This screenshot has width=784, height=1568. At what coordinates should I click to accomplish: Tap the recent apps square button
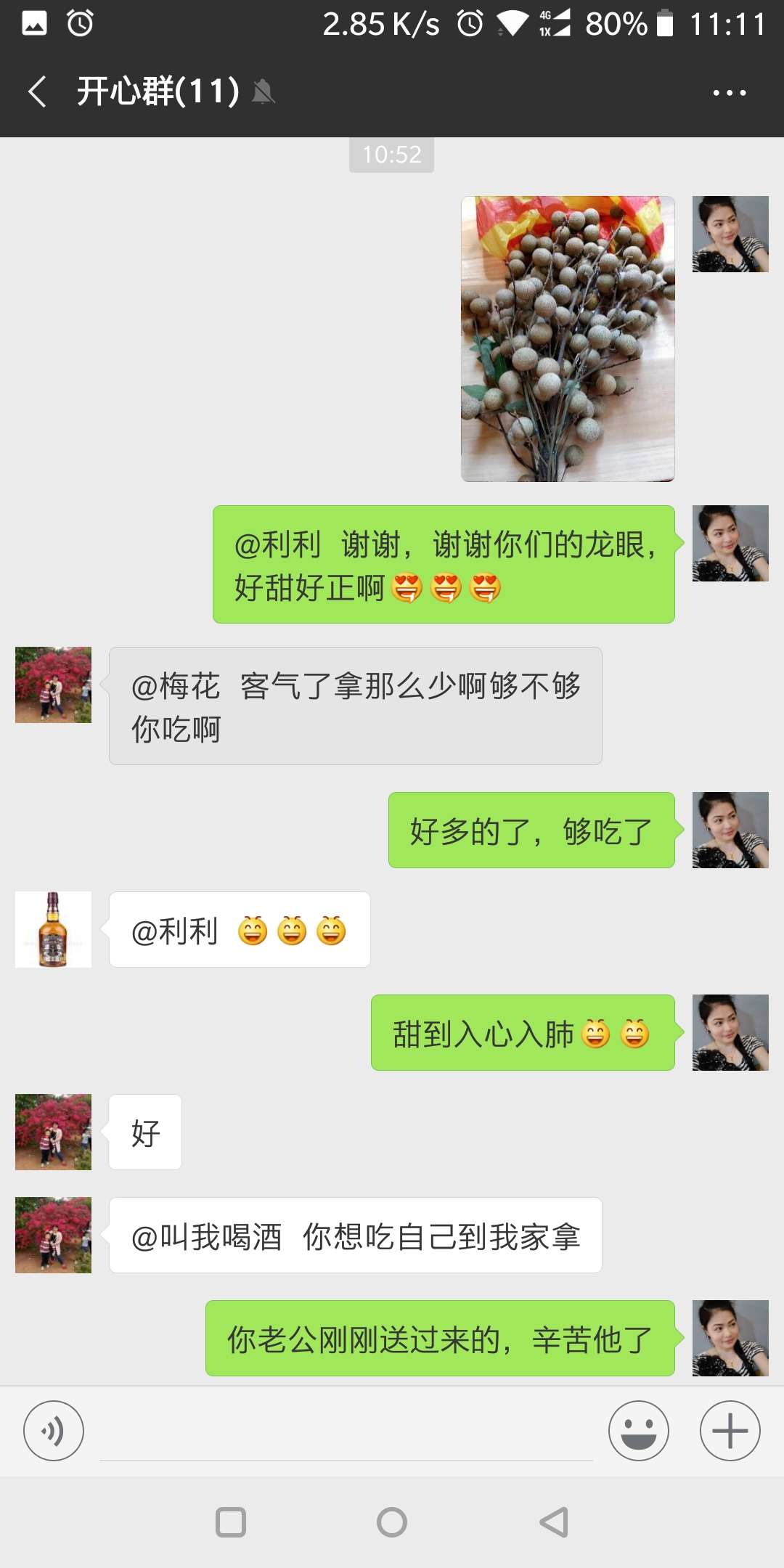pyautogui.click(x=231, y=1523)
